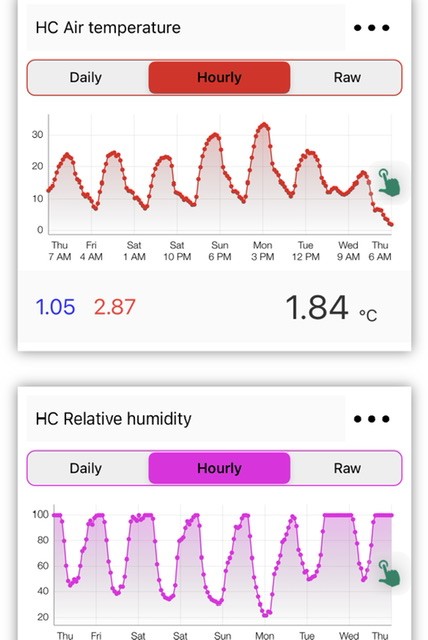Select the Hourly tab for relative humidity

(x=220, y=468)
